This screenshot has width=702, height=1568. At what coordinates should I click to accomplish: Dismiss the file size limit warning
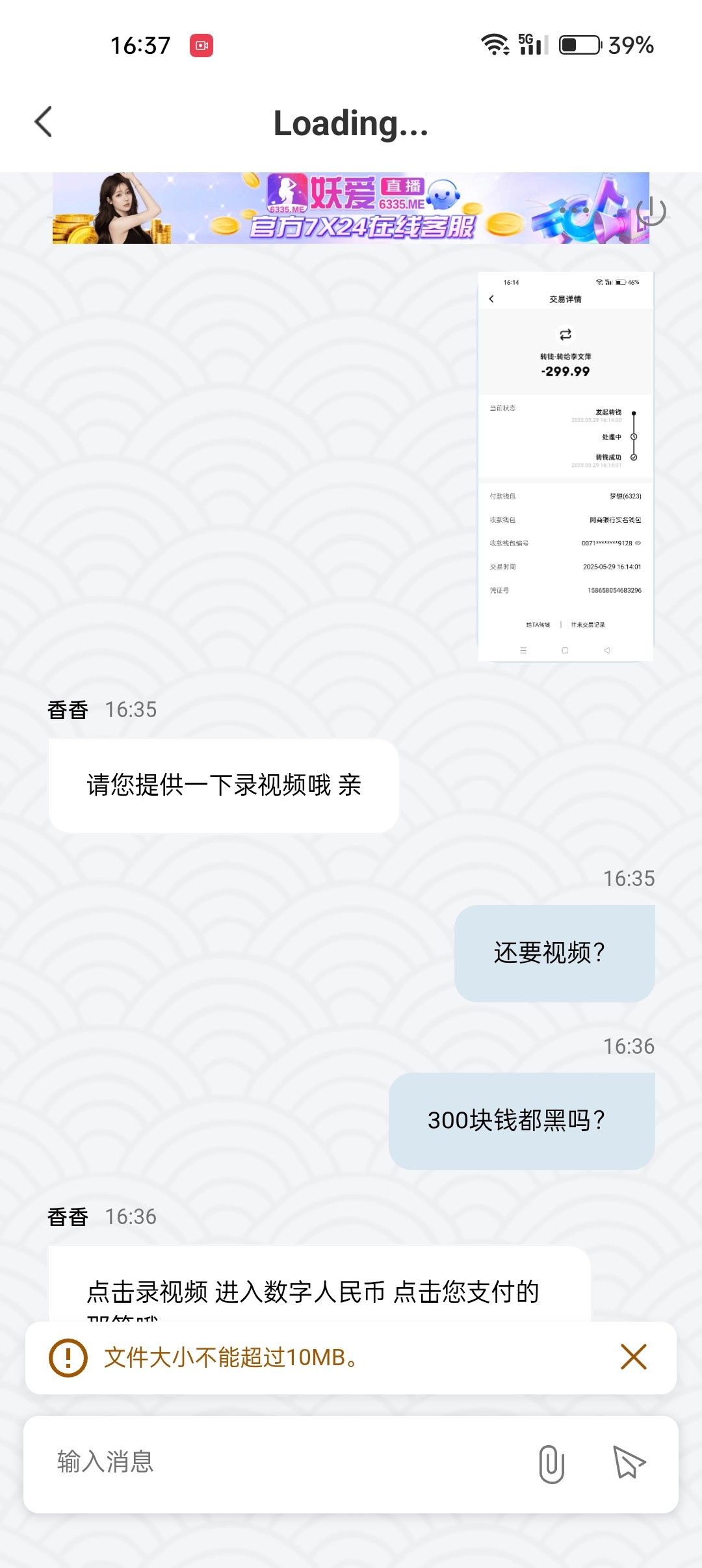point(634,1357)
